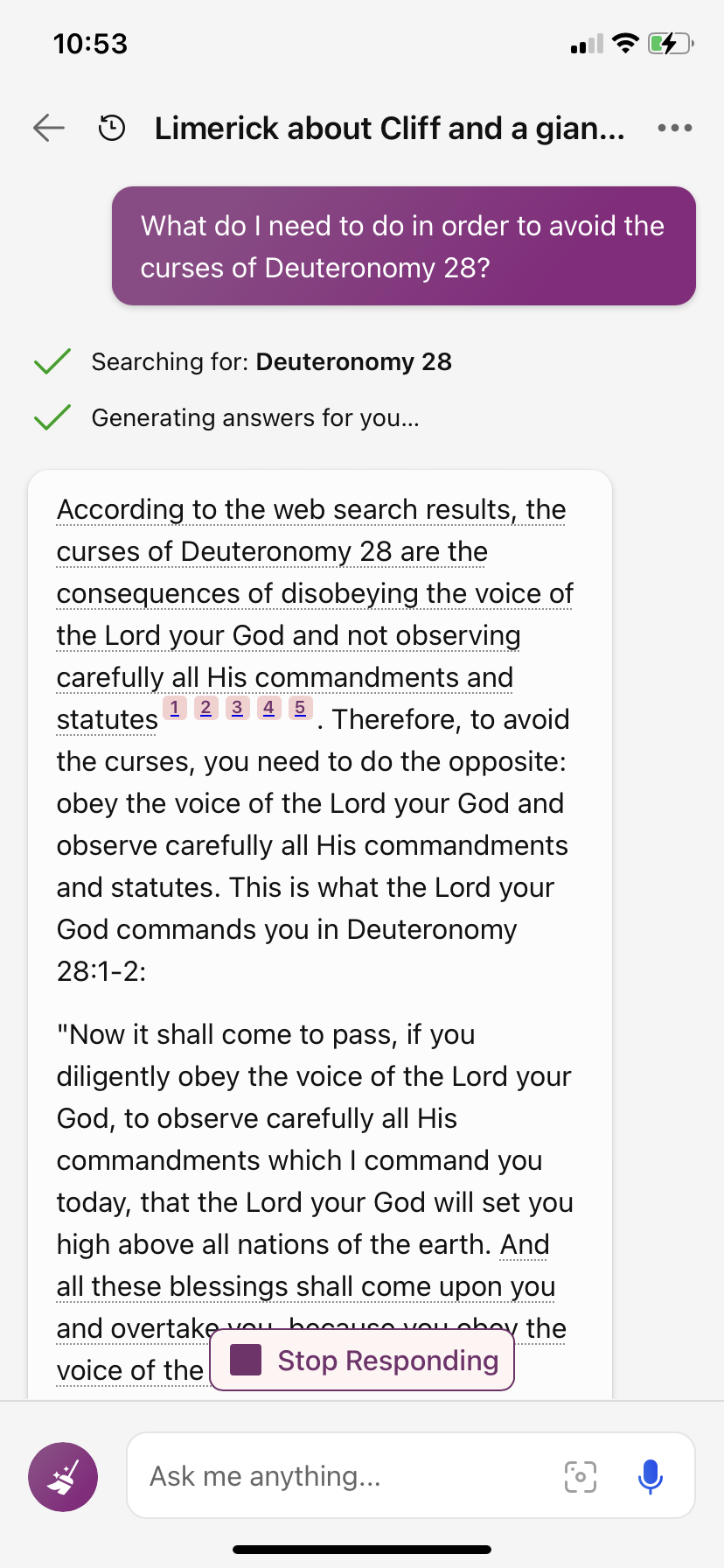Open visual search camera icon
This screenshot has height=1568, width=724.
pos(581,1477)
